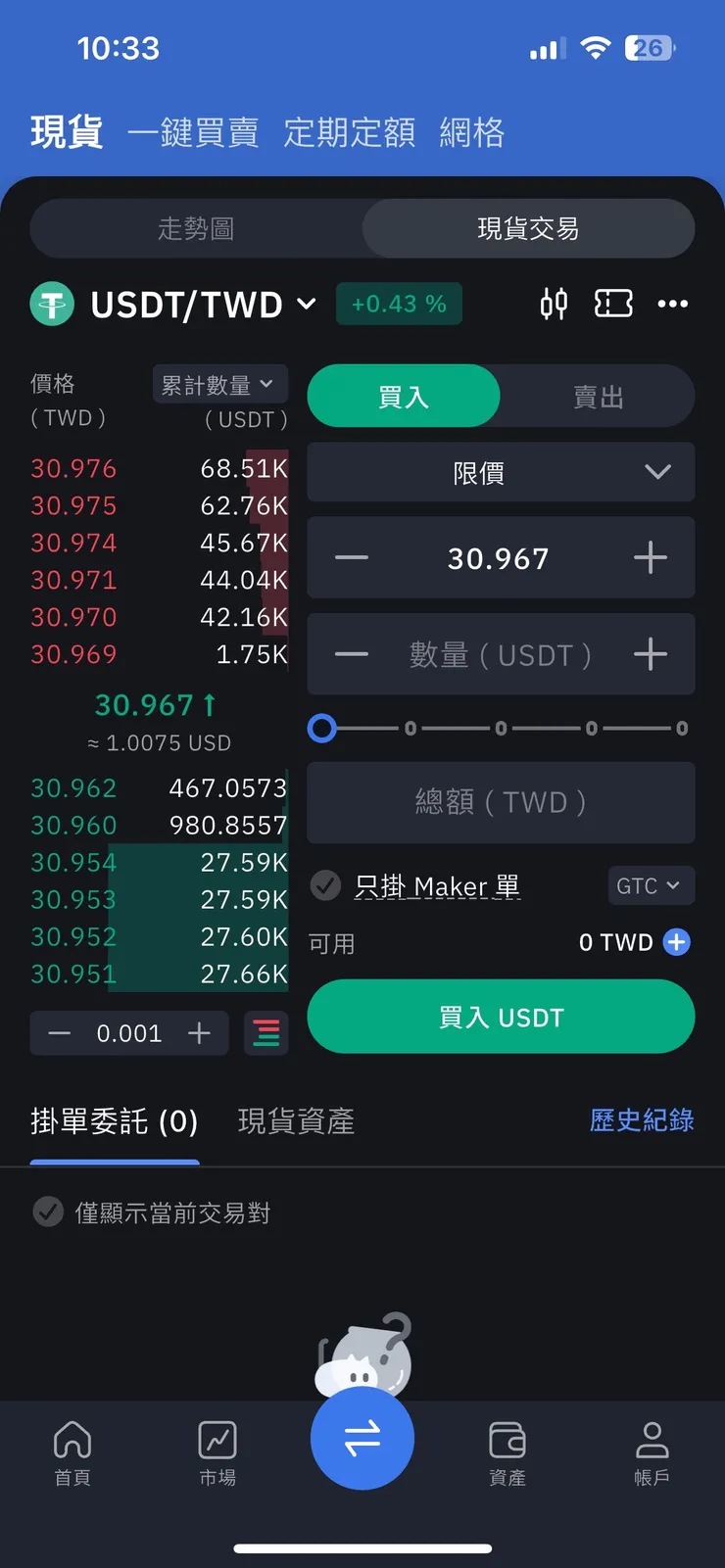Toggle the 只掛 Maker 單 checkbox
Viewport: 725px width, 1568px height.
click(325, 886)
